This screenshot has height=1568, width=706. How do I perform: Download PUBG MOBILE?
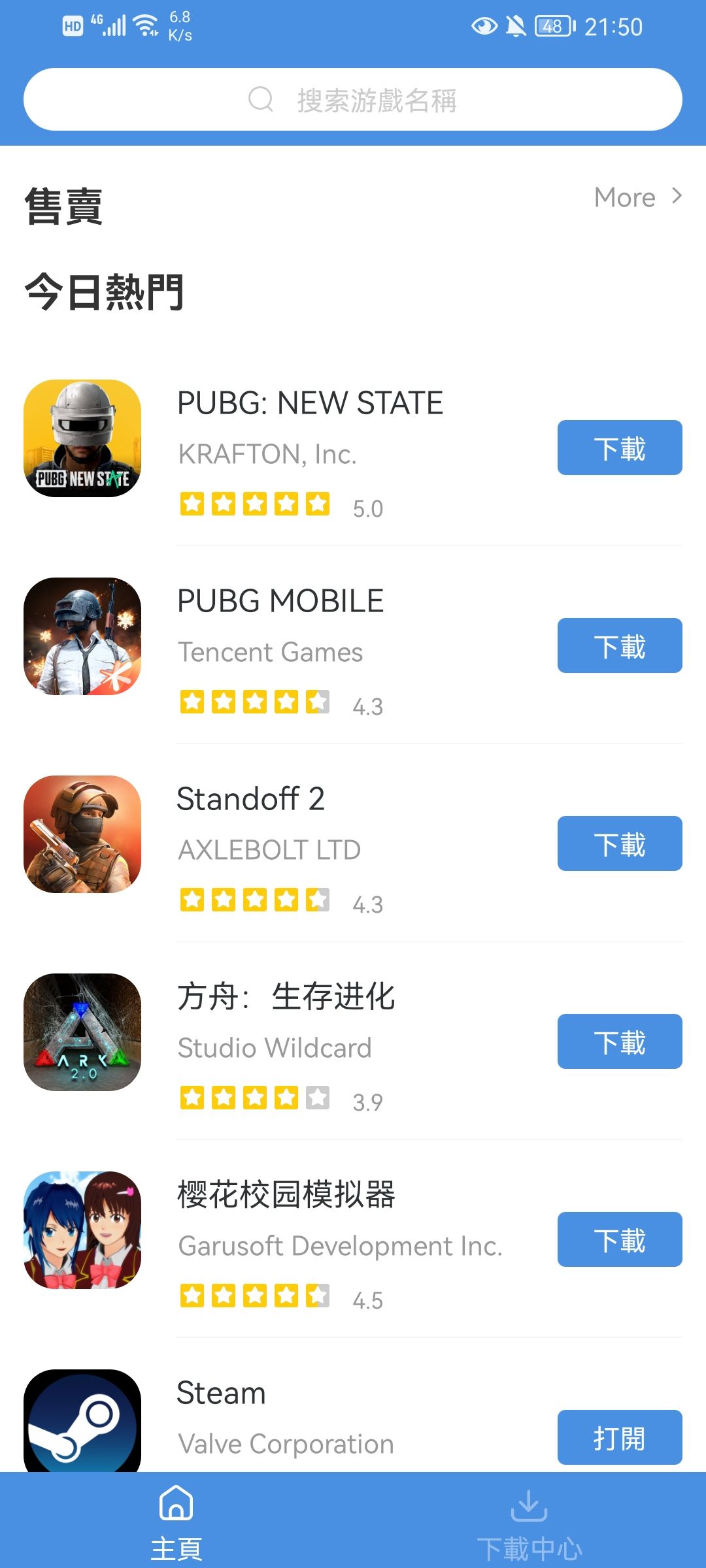tap(618, 645)
